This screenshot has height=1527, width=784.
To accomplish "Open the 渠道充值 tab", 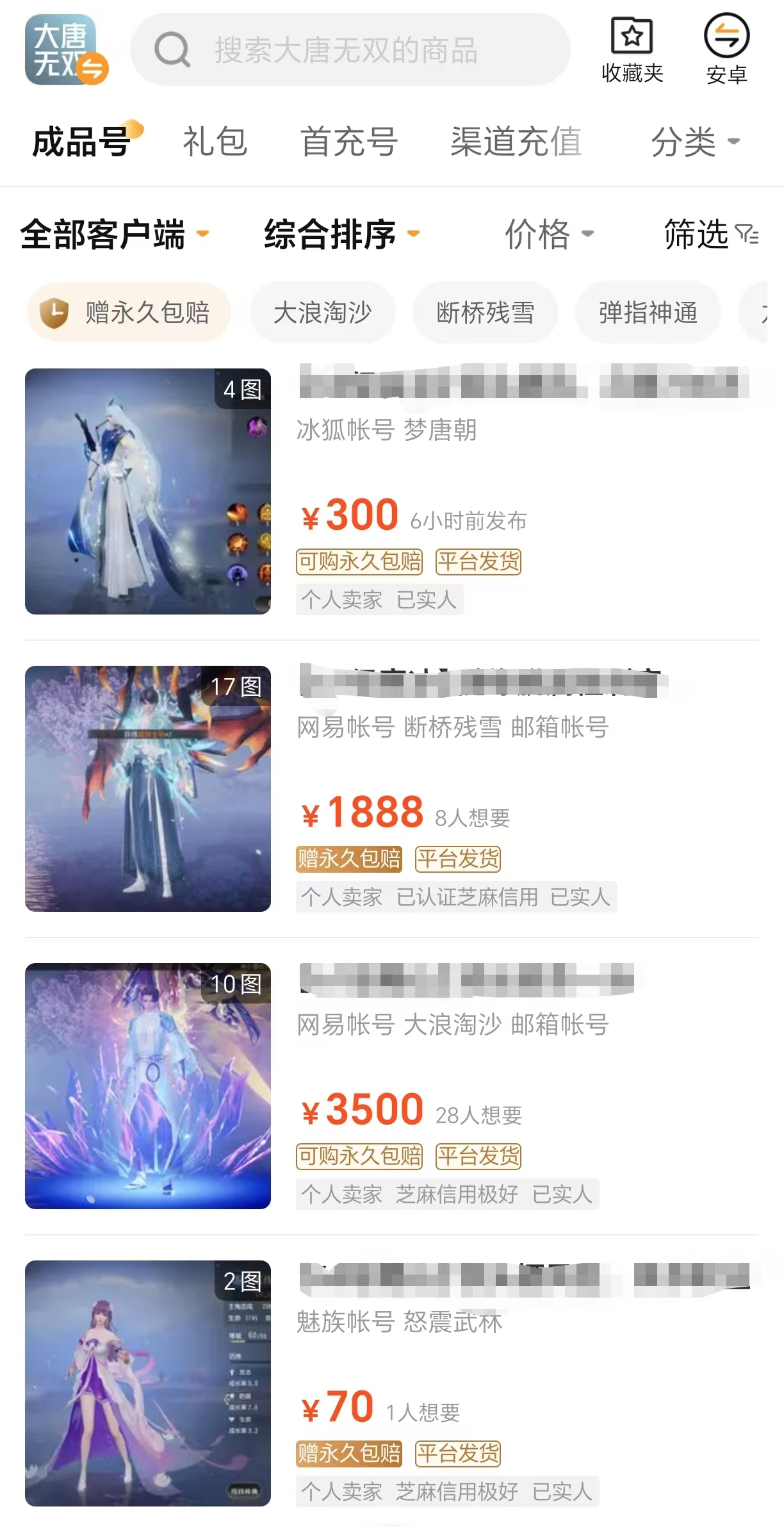I will [x=516, y=142].
